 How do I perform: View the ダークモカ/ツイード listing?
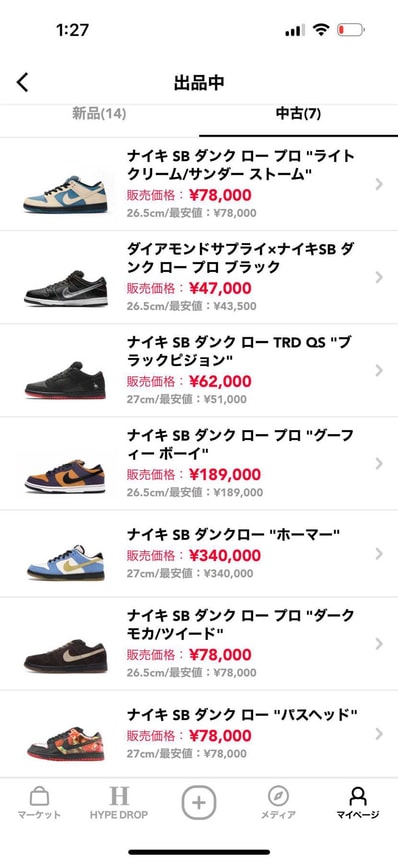(199, 643)
